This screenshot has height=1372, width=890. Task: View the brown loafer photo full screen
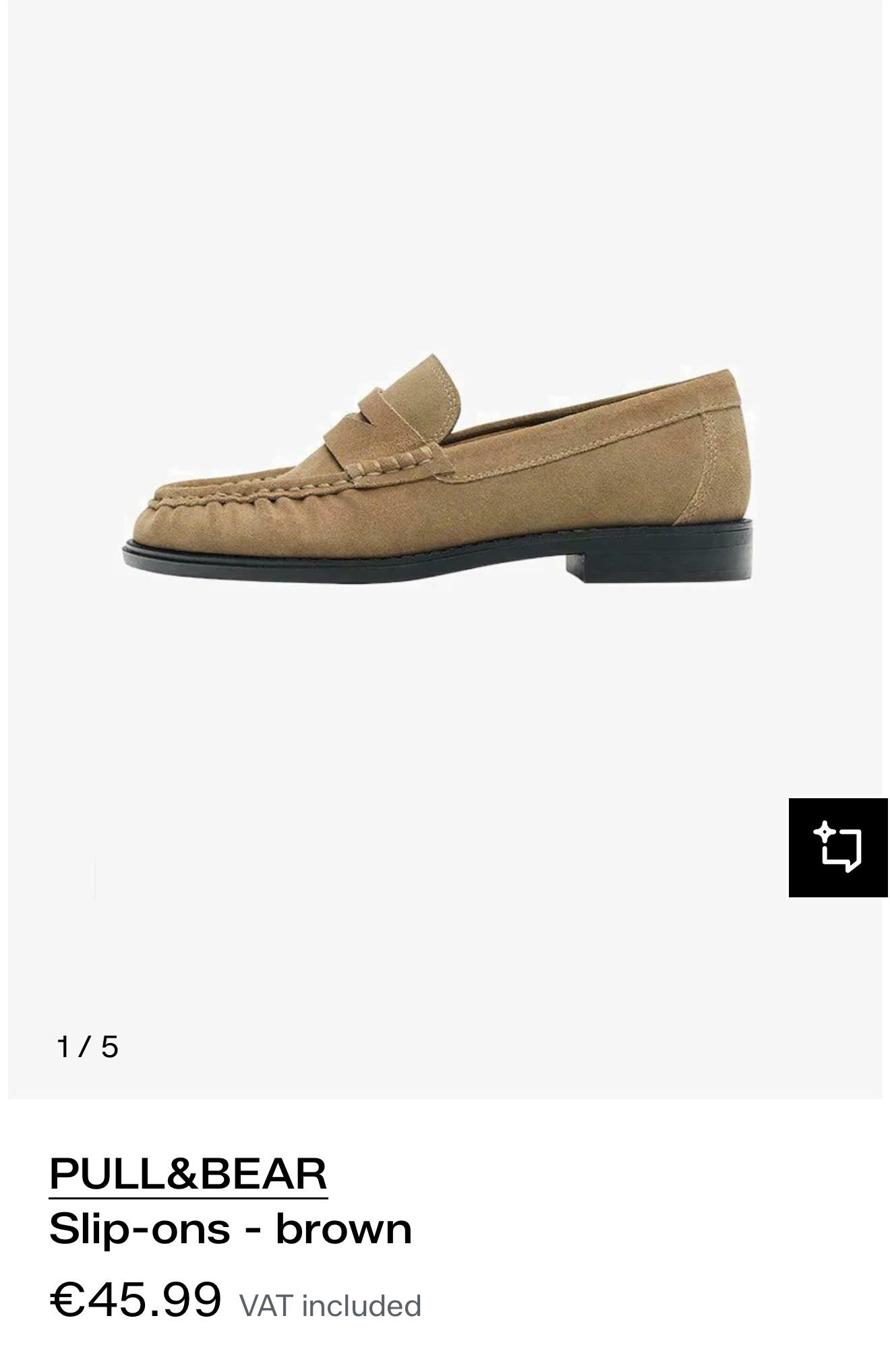(438, 472)
